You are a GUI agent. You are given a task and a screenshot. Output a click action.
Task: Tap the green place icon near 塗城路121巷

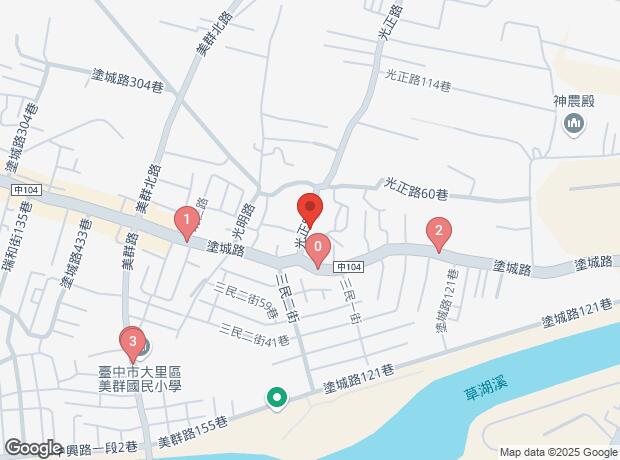pyautogui.click(x=277, y=399)
